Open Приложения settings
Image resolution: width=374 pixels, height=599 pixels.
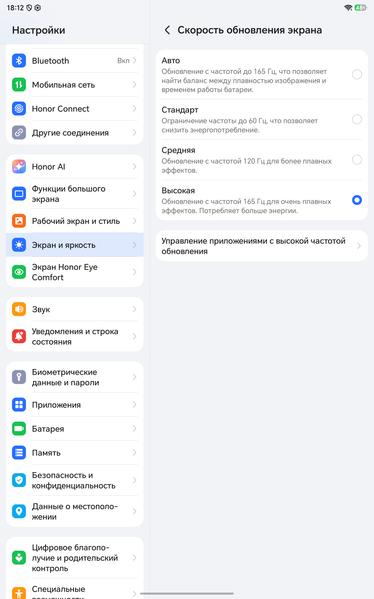[75, 405]
